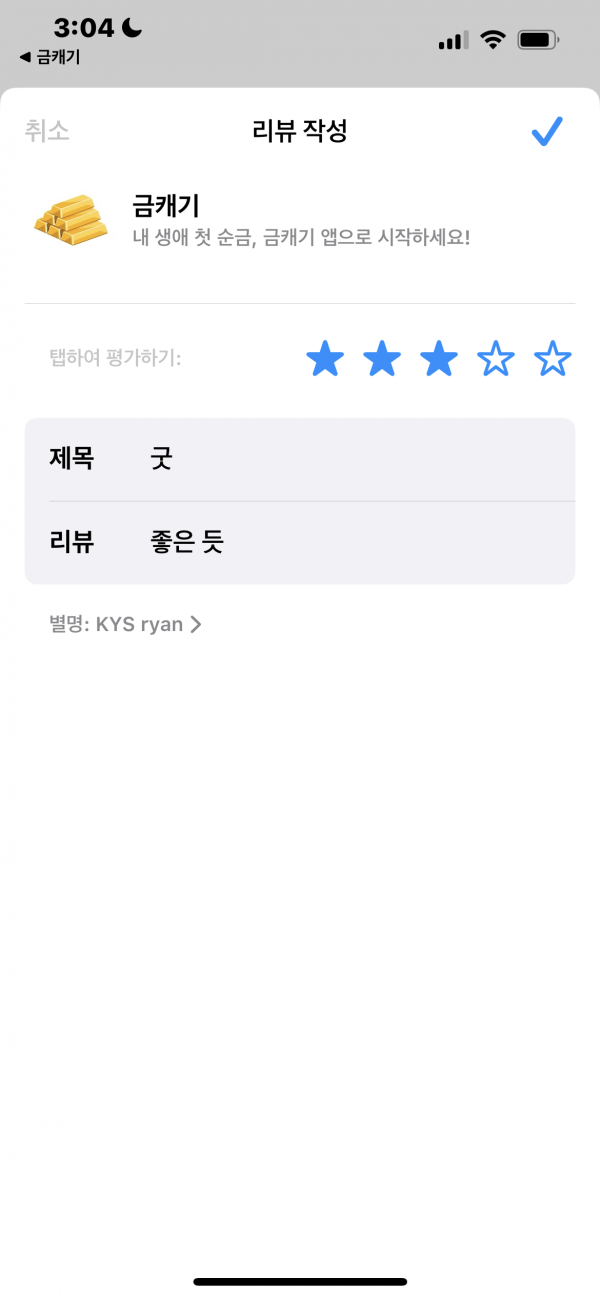
Task: Edit the 제목 title field
Action: 300,459
